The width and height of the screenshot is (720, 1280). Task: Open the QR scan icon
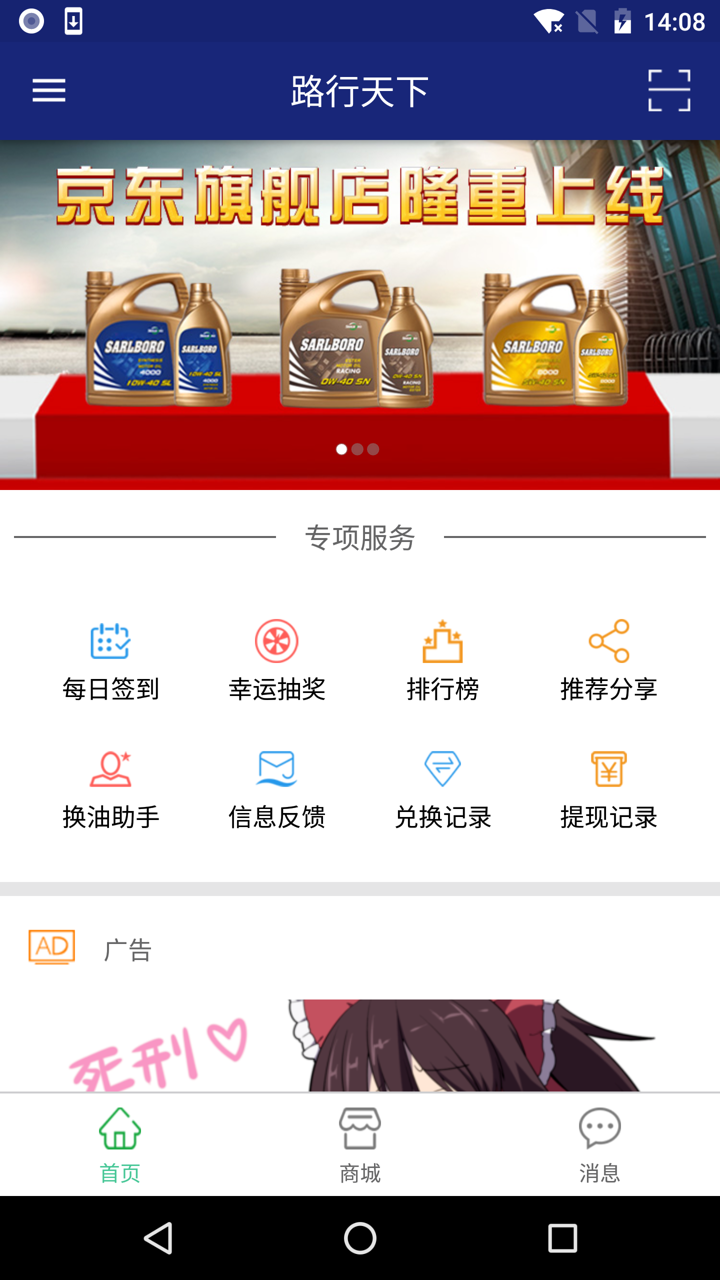[669, 91]
